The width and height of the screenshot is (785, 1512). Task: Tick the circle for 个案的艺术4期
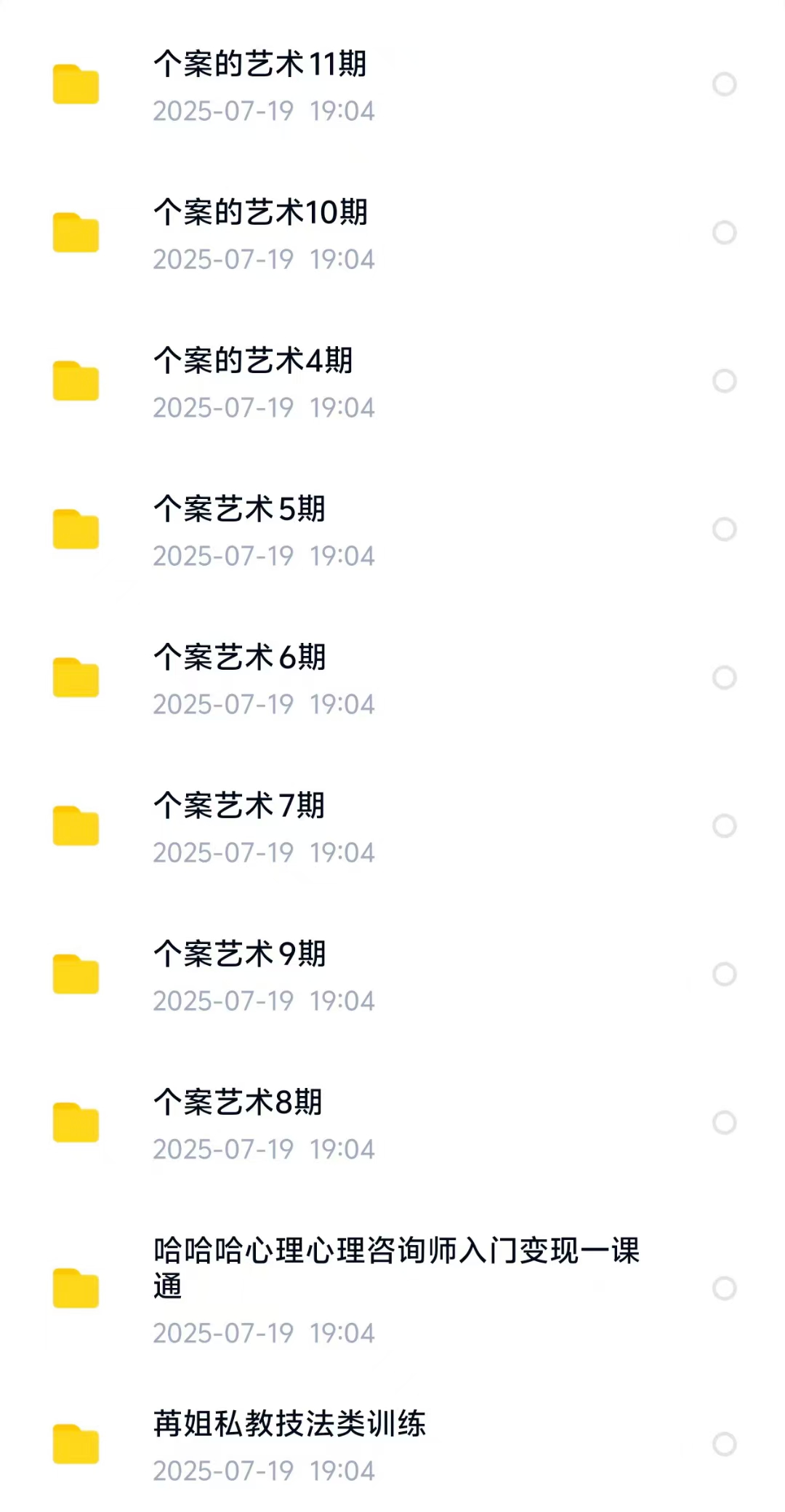click(x=725, y=381)
